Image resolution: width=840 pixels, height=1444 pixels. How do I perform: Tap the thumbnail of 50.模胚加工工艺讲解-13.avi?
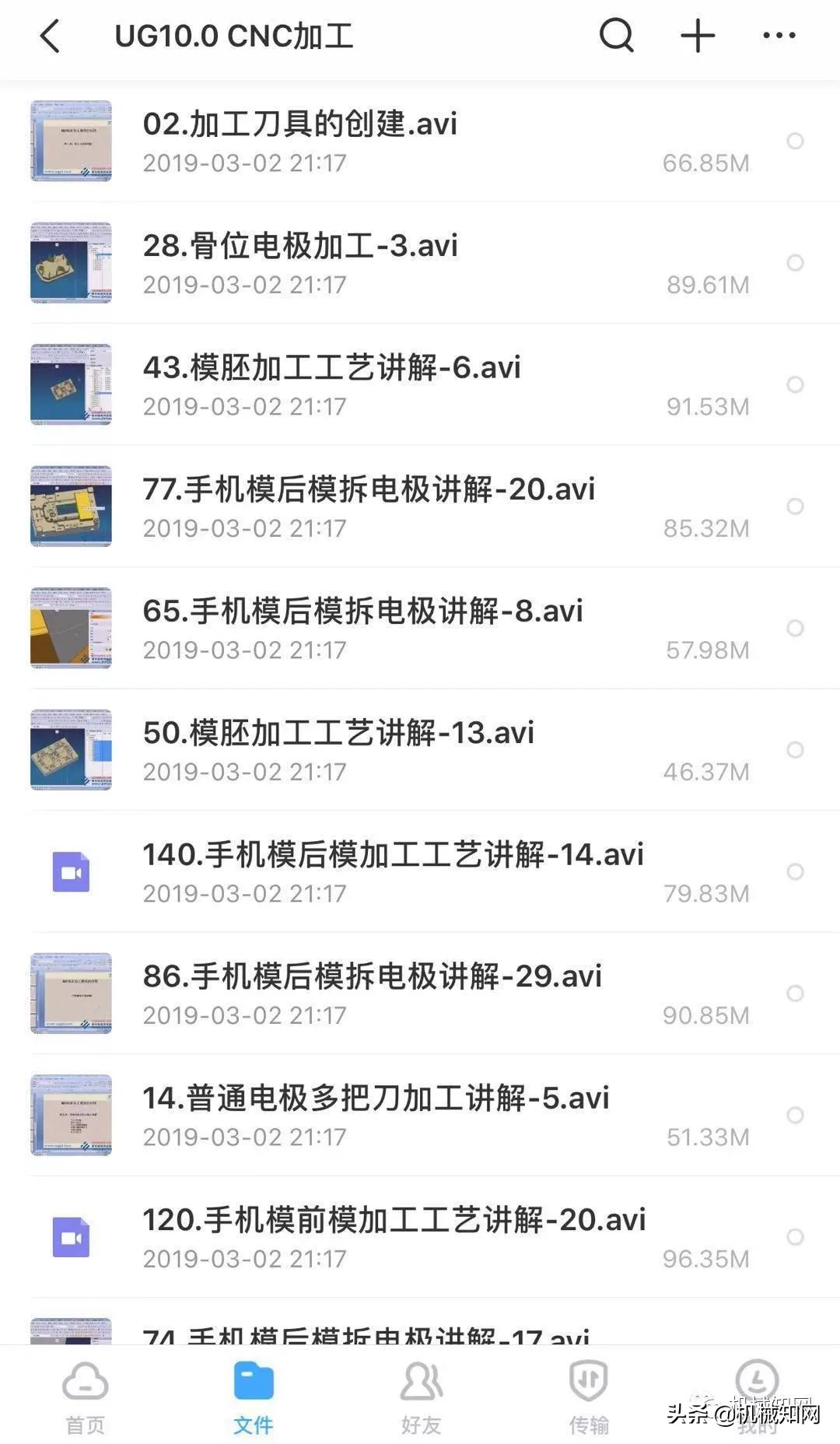coord(70,749)
